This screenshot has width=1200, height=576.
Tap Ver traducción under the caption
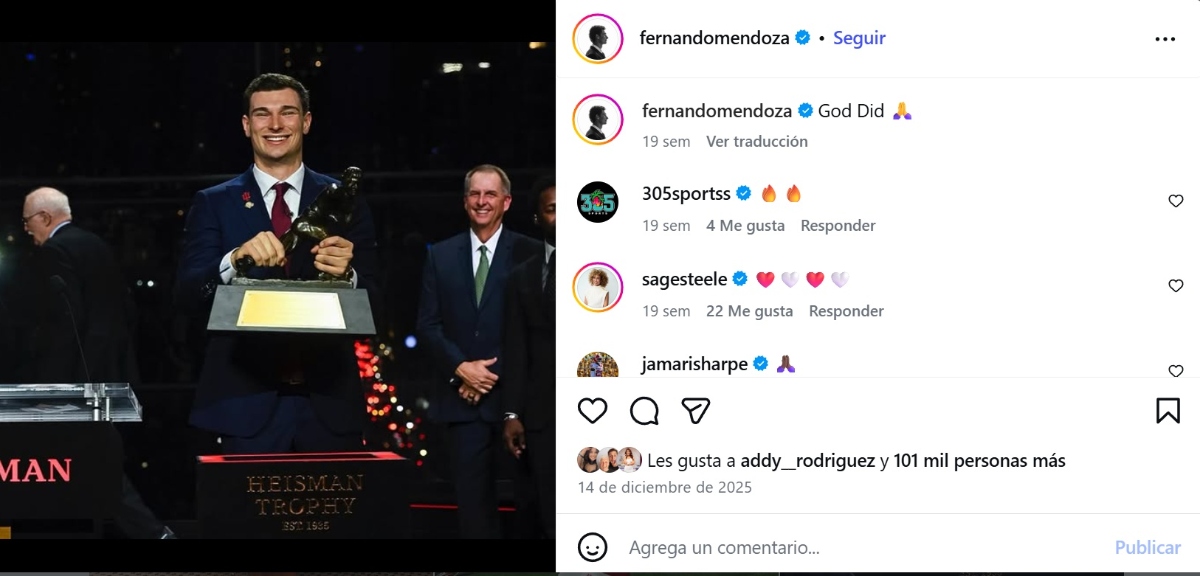tap(756, 141)
